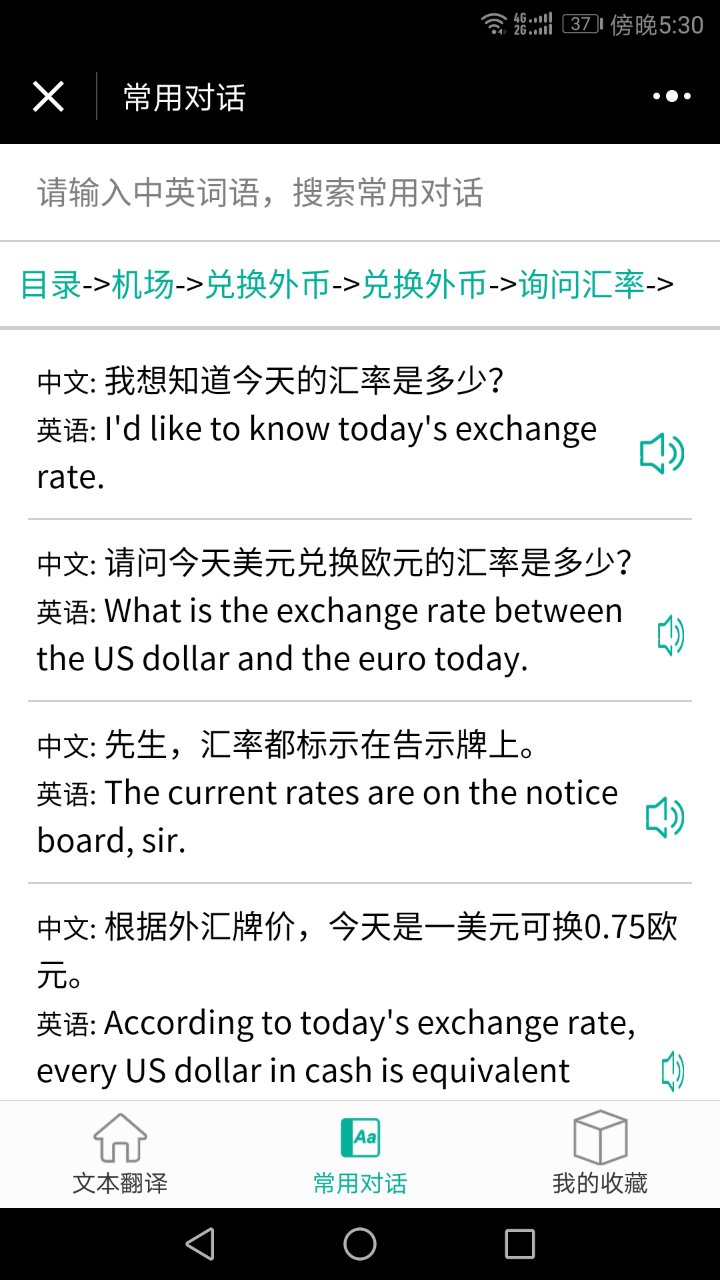Switch to the 文本翻译 tab
Viewport: 720px width, 1280px height.
(120, 1154)
